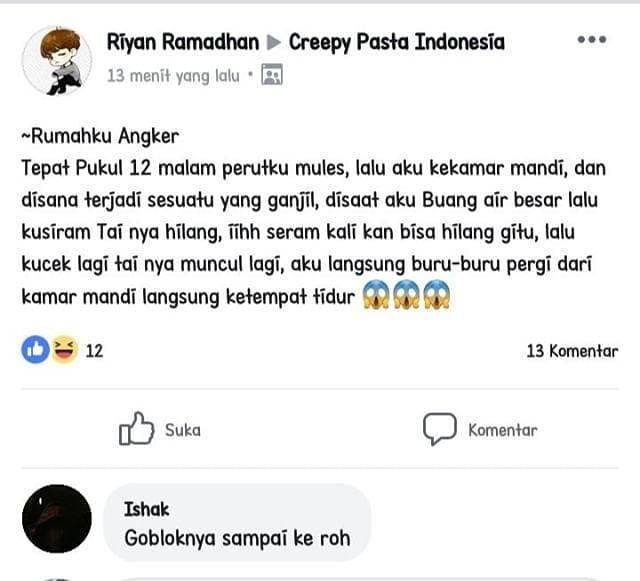640x581 pixels.
Task: Open commenter Ishak's name link
Action: (x=146, y=509)
